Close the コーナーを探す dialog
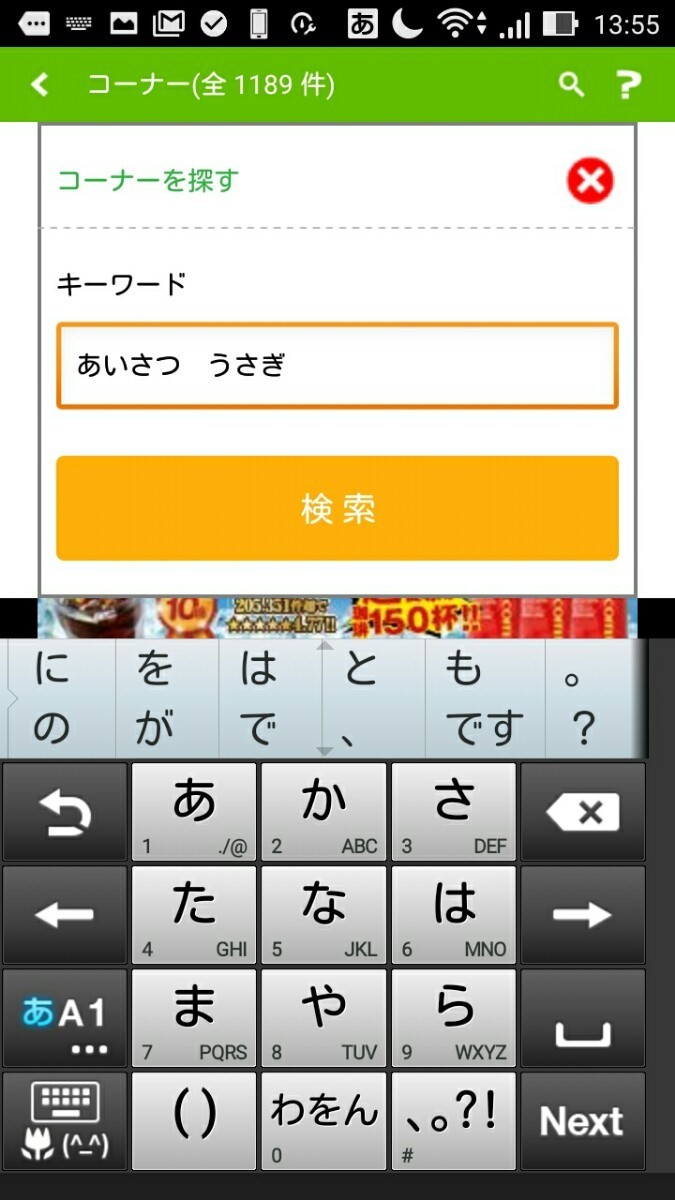675x1200 pixels. [590, 181]
